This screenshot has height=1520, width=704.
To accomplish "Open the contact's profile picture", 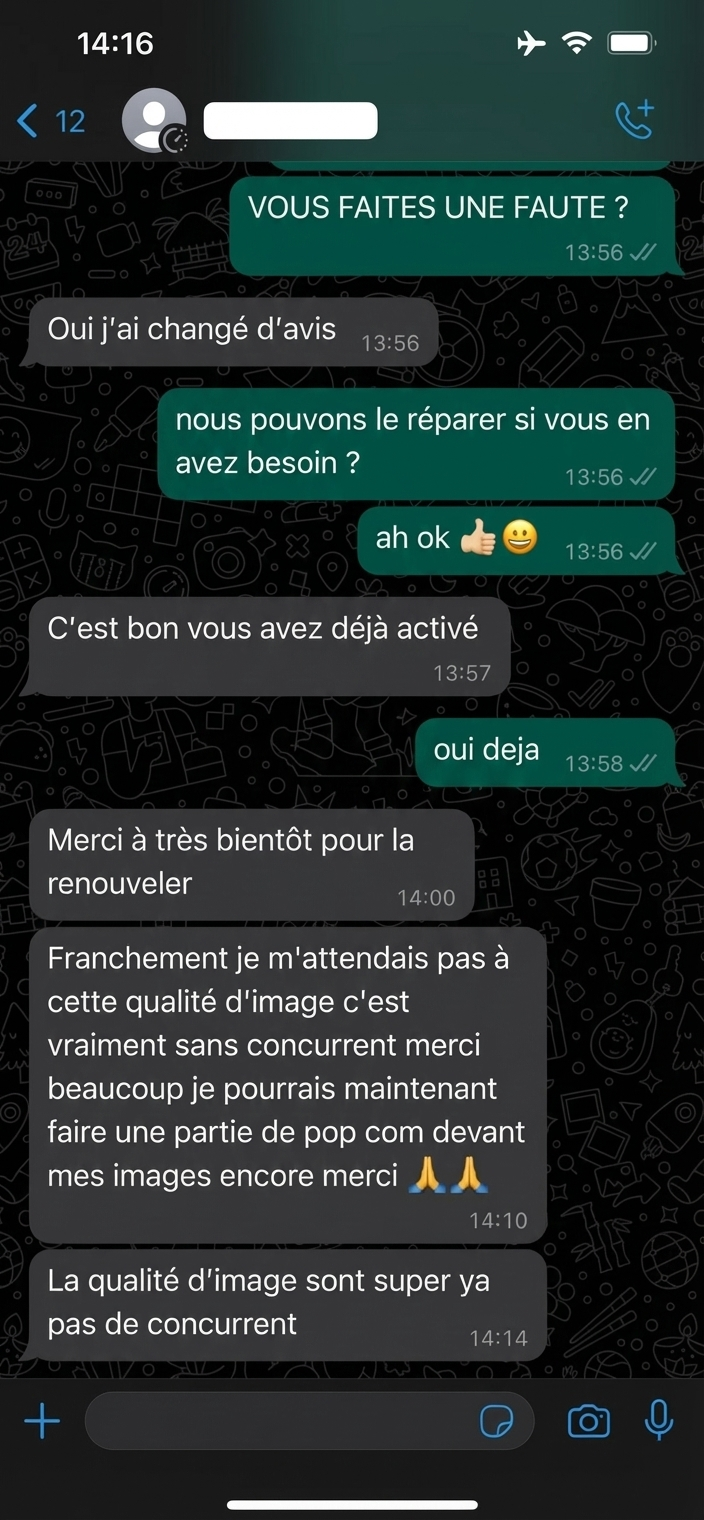I will pos(154,120).
